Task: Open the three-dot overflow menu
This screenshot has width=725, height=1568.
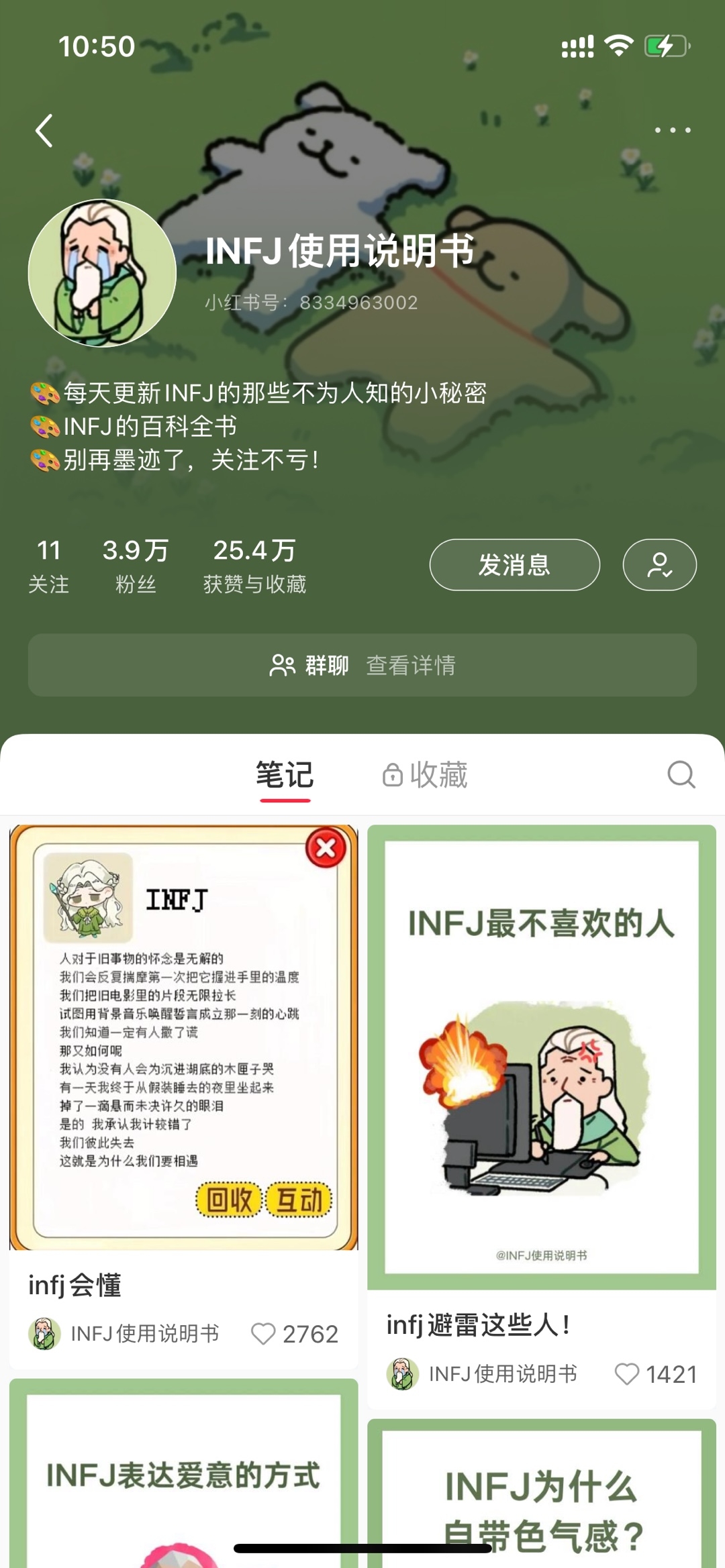Action: pos(673,130)
